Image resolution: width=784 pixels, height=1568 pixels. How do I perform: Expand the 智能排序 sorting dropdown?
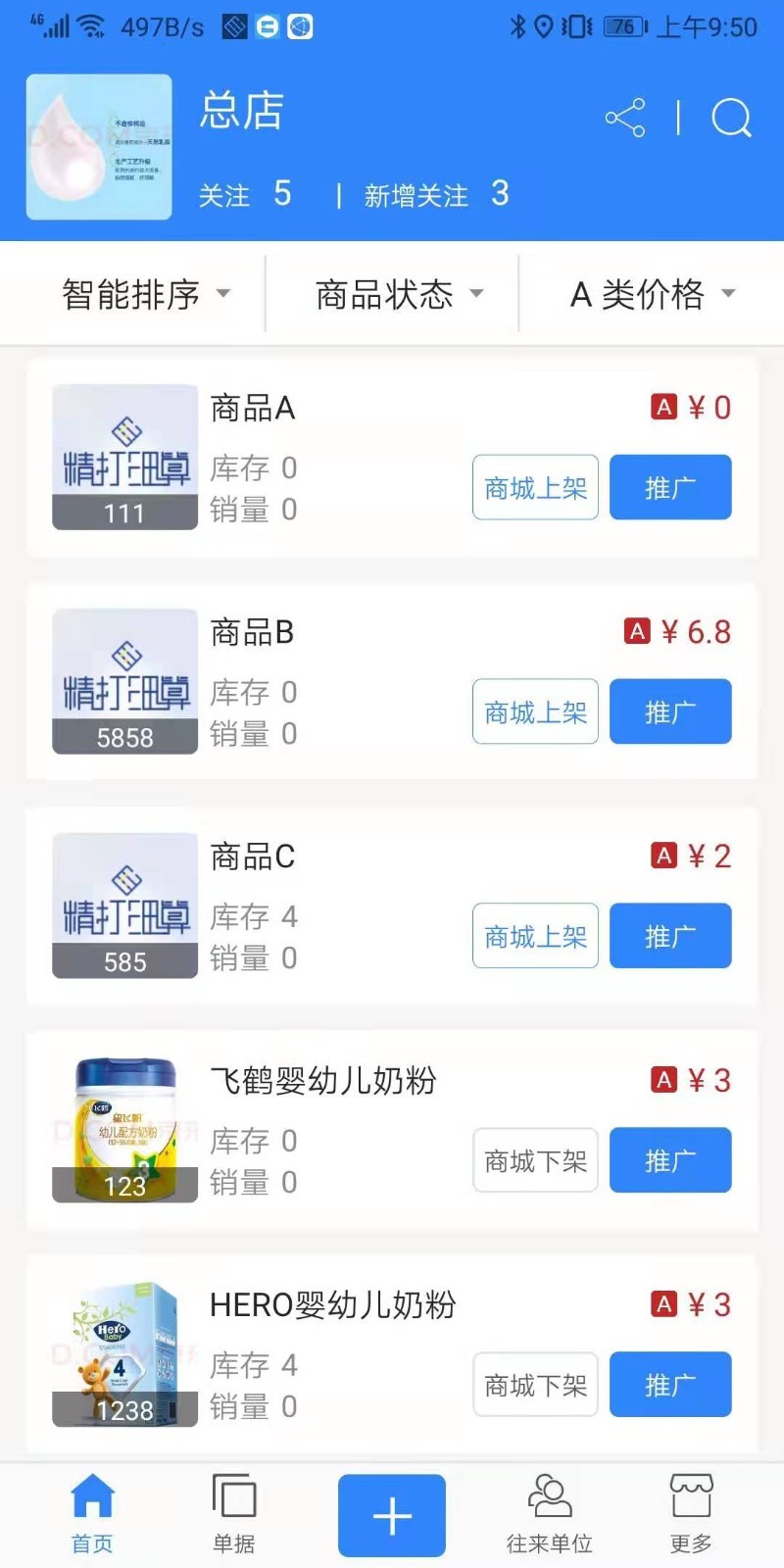point(145,294)
